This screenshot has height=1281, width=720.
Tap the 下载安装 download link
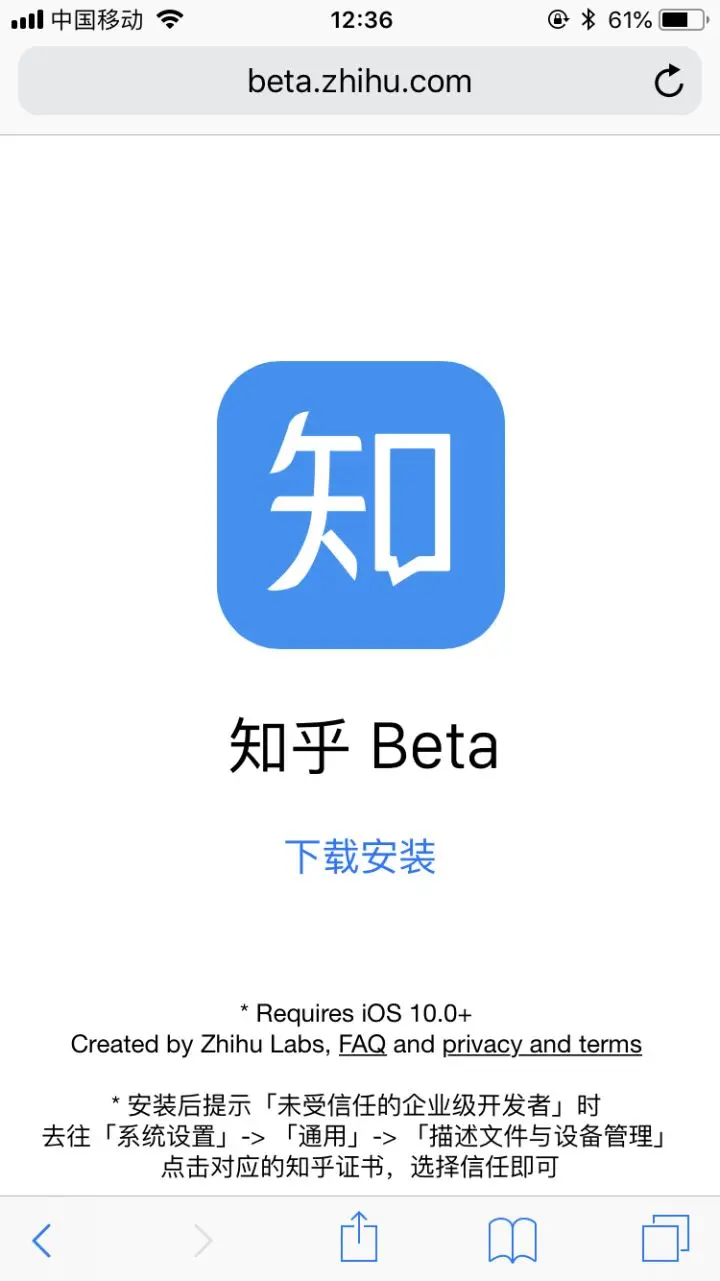pos(360,857)
